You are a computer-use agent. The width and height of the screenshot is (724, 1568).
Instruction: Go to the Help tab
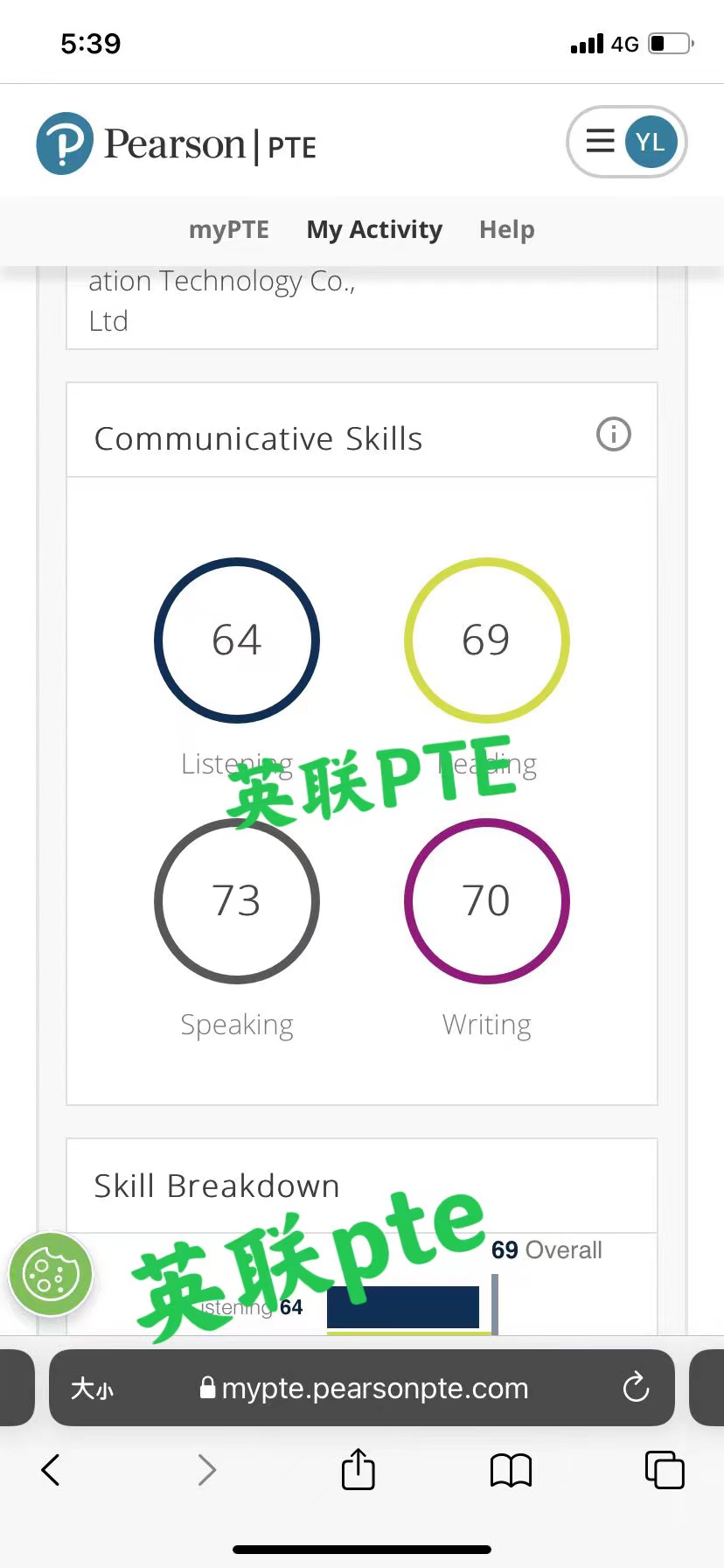click(x=506, y=229)
